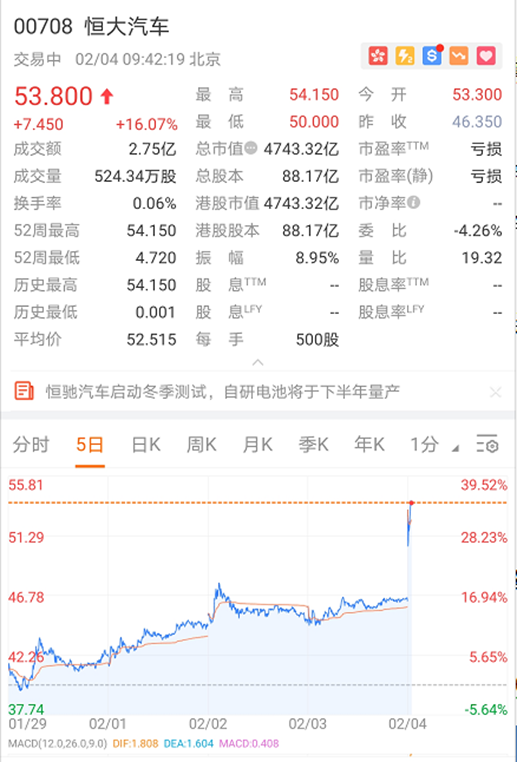Open the 年K chart tab
The width and height of the screenshot is (517, 762).
click(369, 444)
